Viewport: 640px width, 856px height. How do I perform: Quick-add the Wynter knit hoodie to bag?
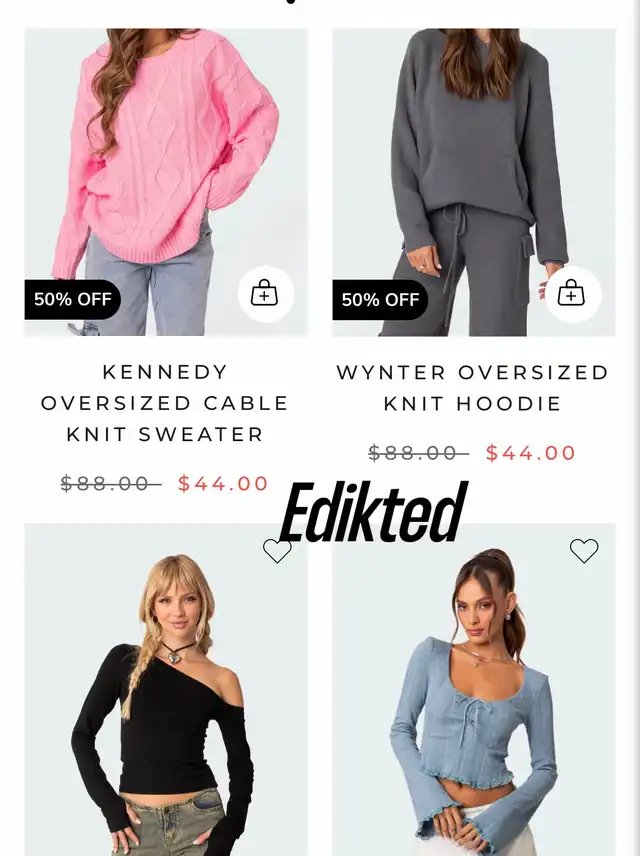tap(572, 293)
